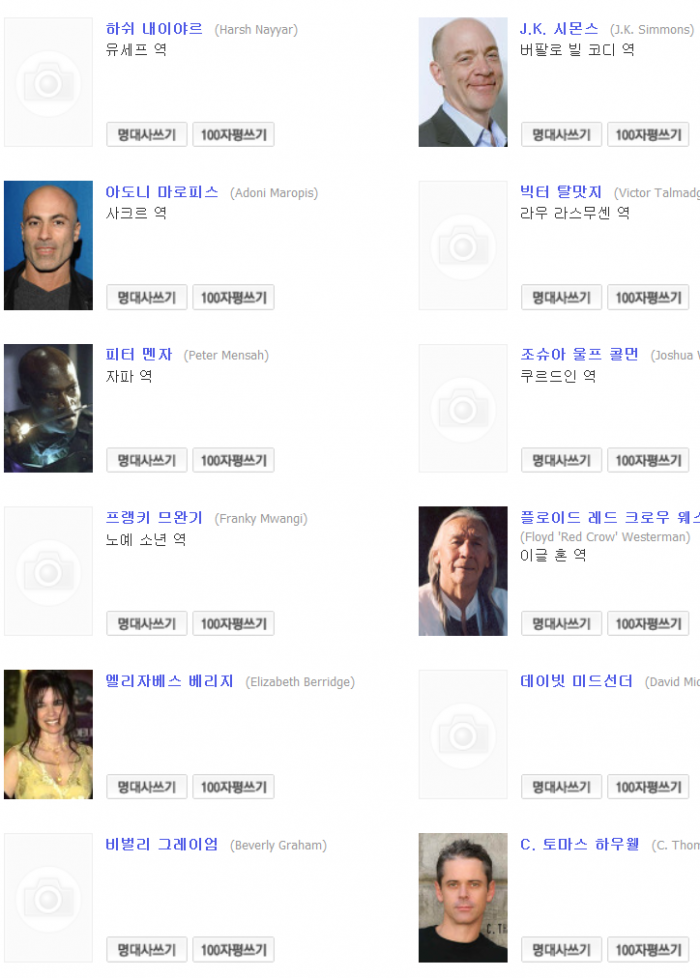The image size is (700, 978).
Task: Open 빅터 탈맛지 actor name link
Action: [x=561, y=192]
